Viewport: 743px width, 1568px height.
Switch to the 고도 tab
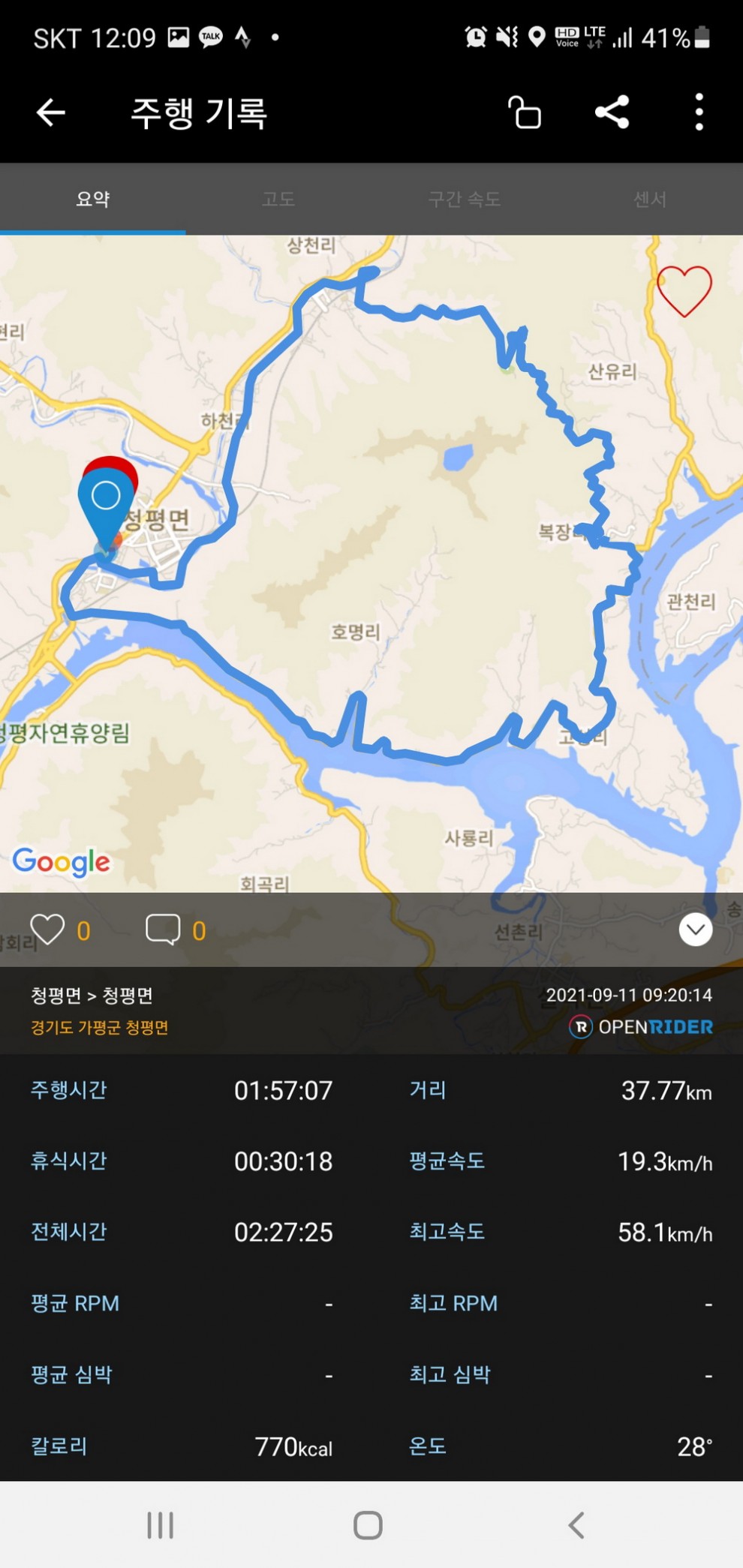278,199
